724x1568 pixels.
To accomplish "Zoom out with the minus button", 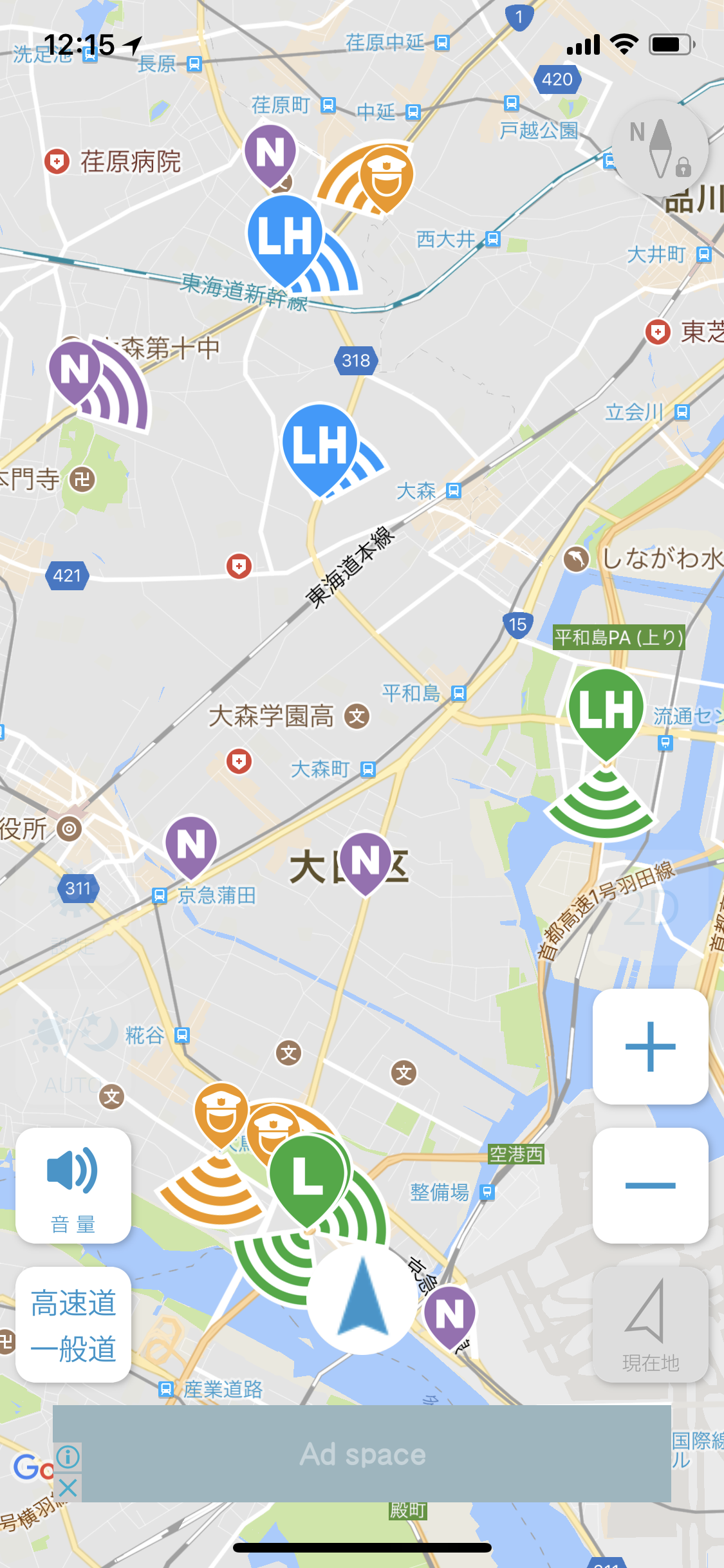I will pos(651,1185).
